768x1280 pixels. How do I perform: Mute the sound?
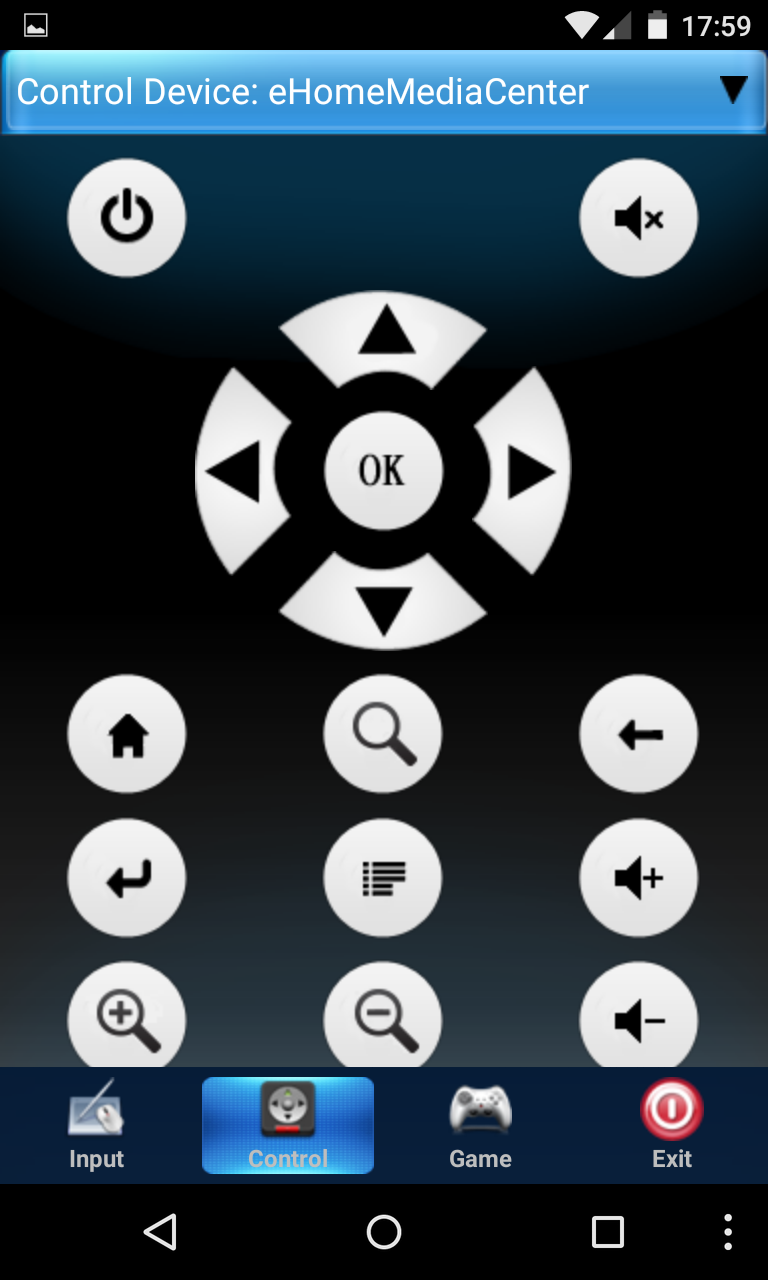coord(639,218)
